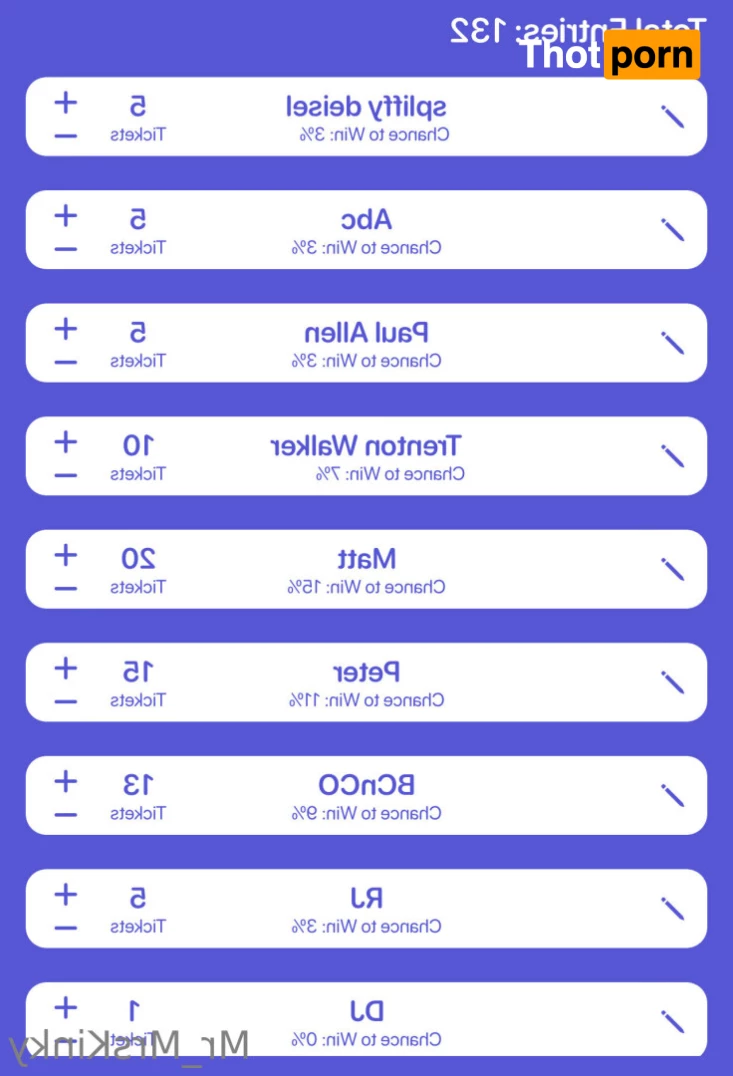733x1076 pixels.
Task: Edit the BCnCO entry
Action: [x=673, y=795]
